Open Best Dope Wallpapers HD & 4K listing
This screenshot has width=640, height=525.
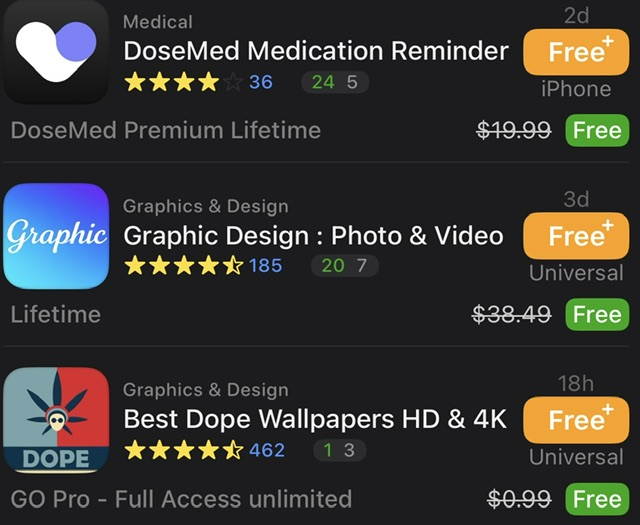pyautogui.click(x=314, y=419)
